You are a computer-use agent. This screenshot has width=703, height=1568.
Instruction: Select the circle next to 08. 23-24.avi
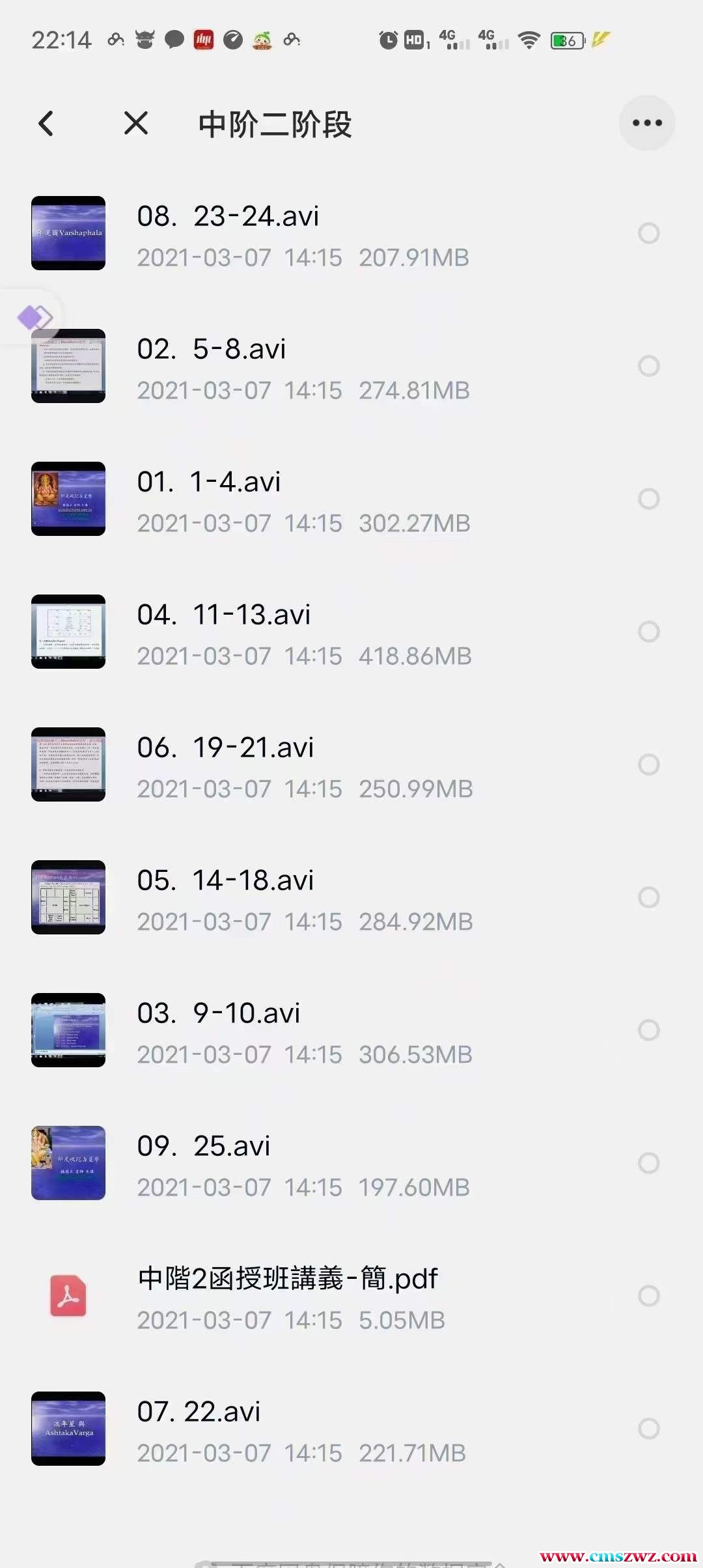pos(648,233)
